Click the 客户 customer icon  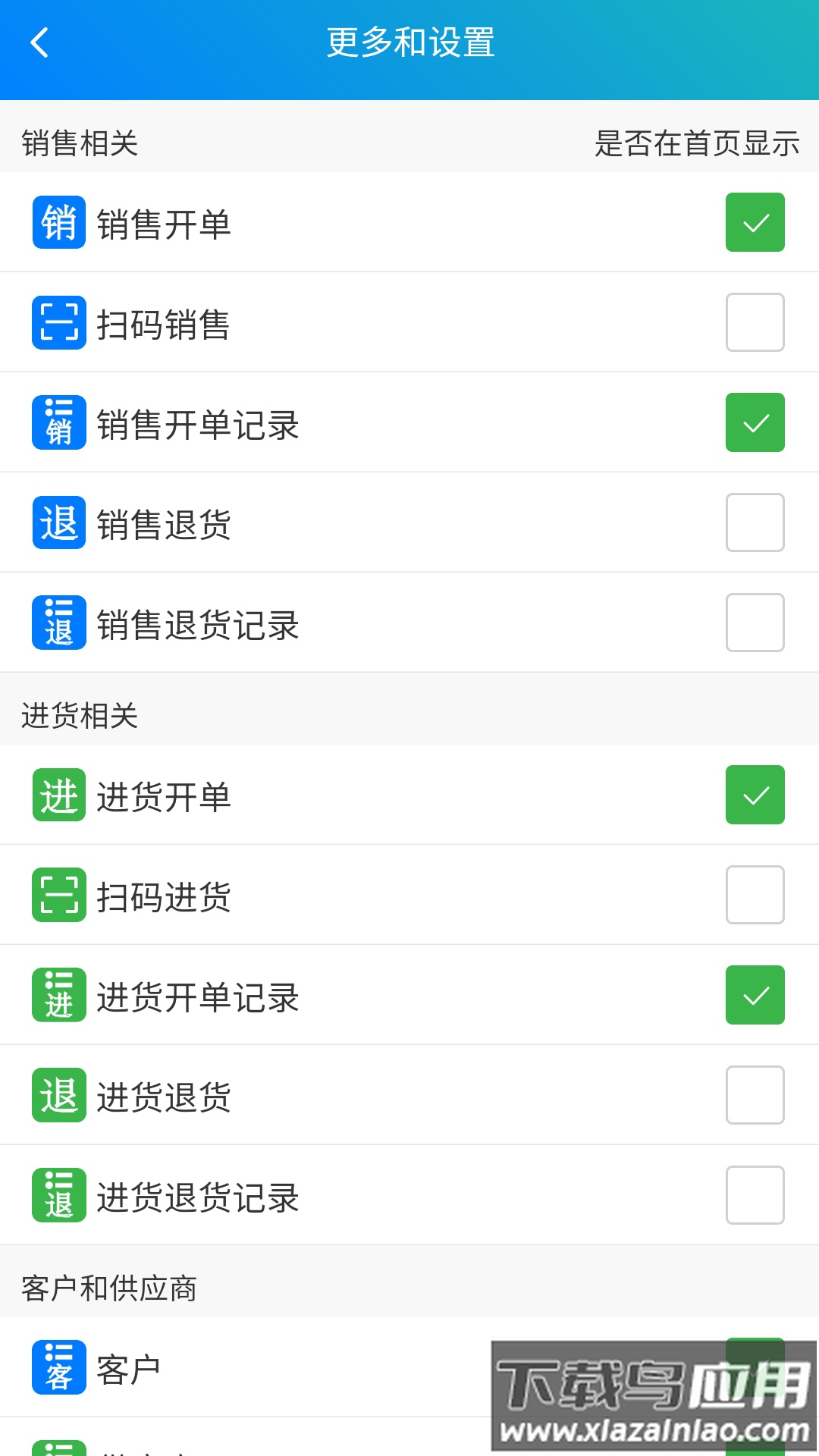coord(58,1368)
